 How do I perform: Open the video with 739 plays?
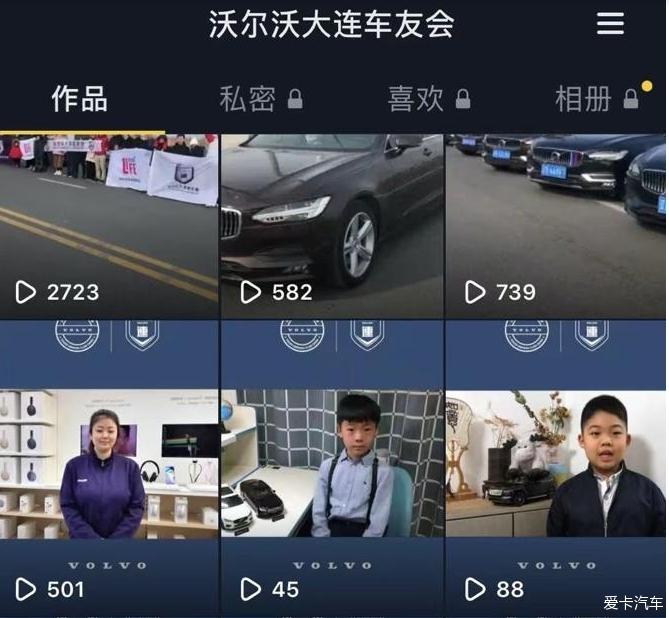(x=556, y=226)
